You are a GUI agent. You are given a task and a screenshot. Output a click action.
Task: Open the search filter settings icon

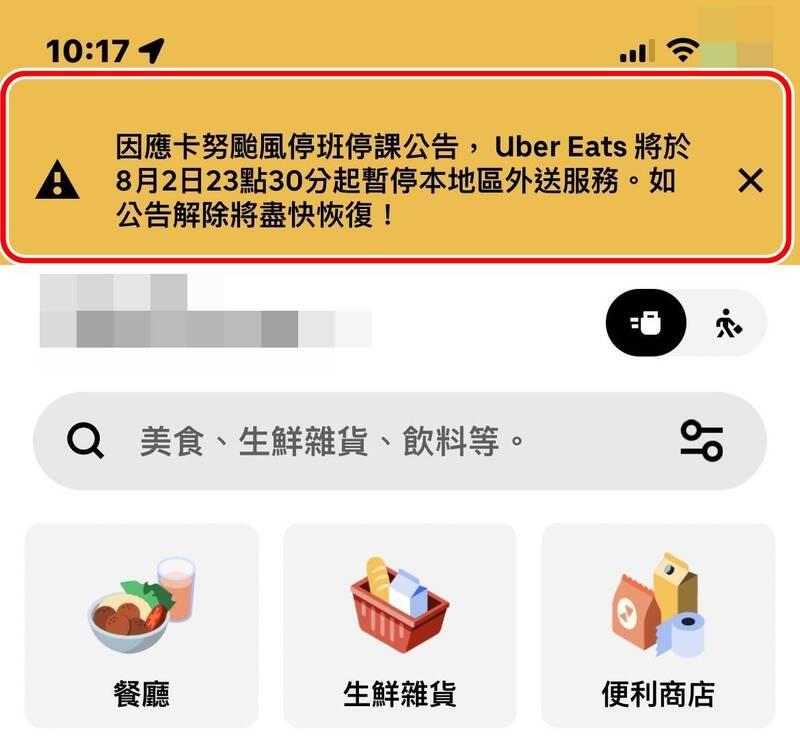click(701, 440)
